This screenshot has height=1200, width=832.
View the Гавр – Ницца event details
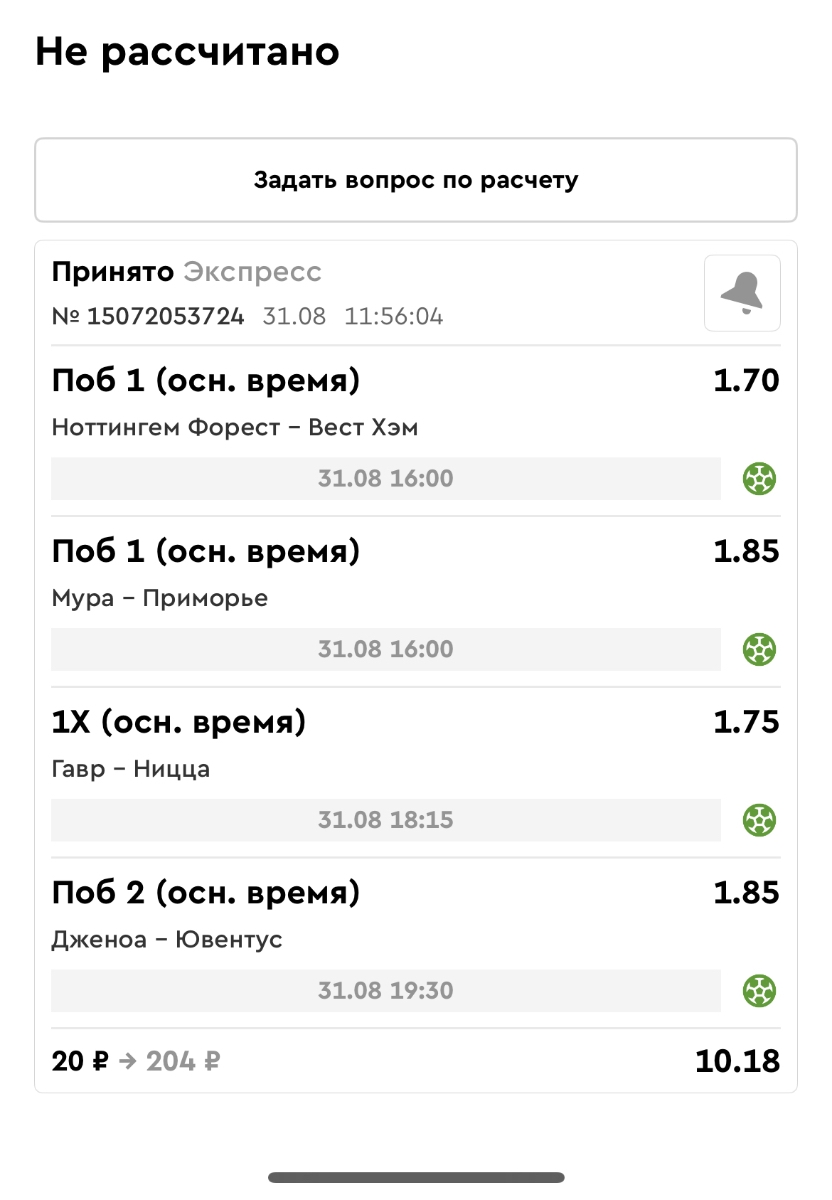[131, 770]
